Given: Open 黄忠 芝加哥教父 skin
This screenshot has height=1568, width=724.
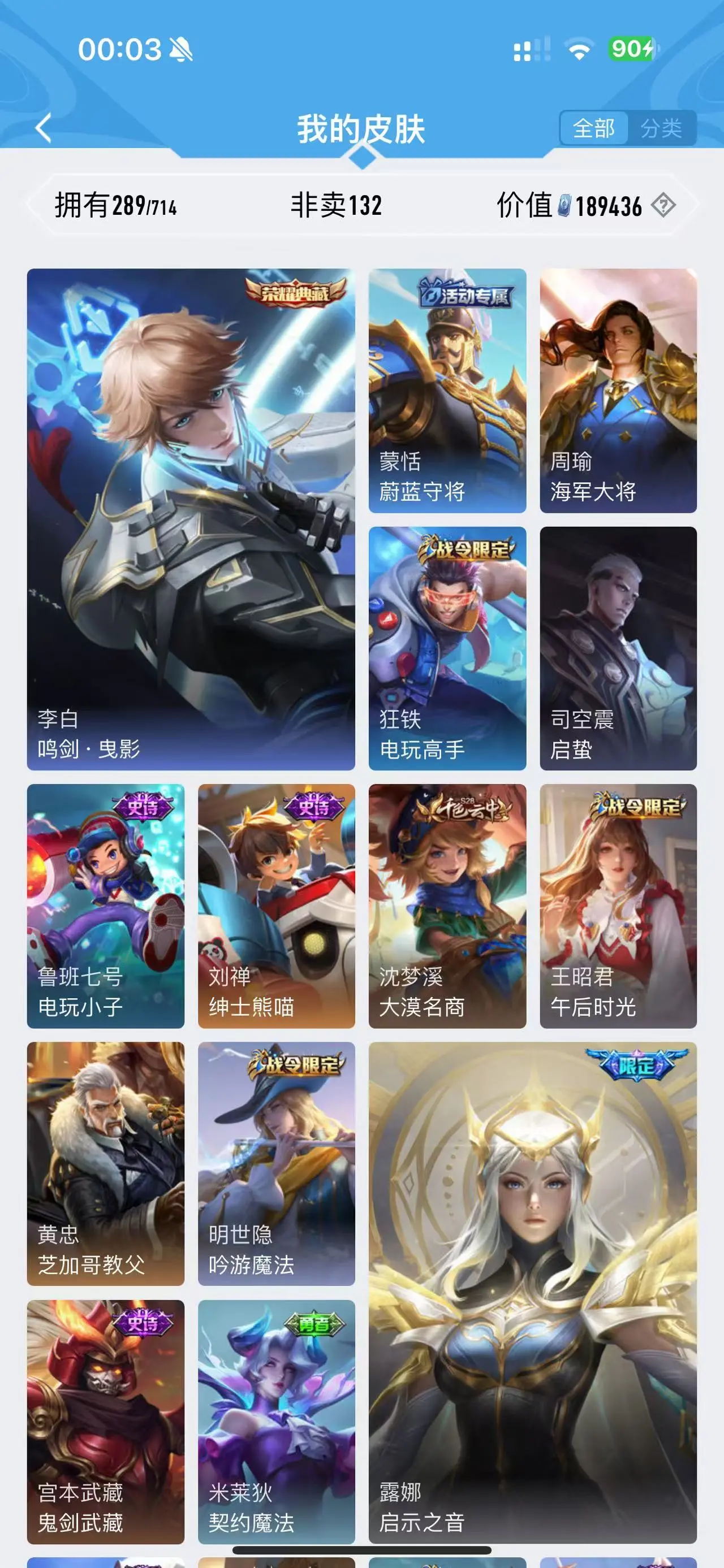Looking at the screenshot, I should click(x=105, y=1163).
